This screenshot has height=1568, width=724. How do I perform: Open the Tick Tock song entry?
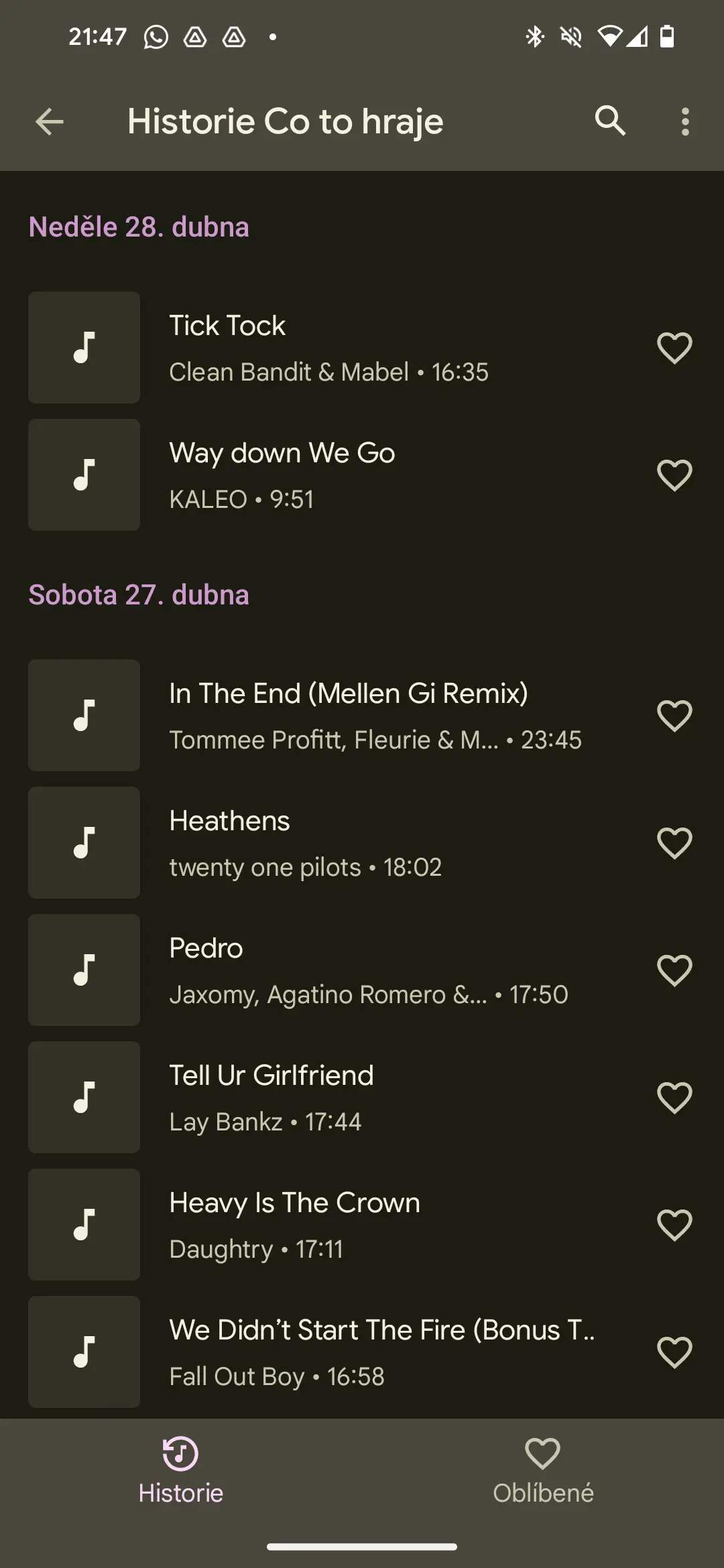click(328, 348)
